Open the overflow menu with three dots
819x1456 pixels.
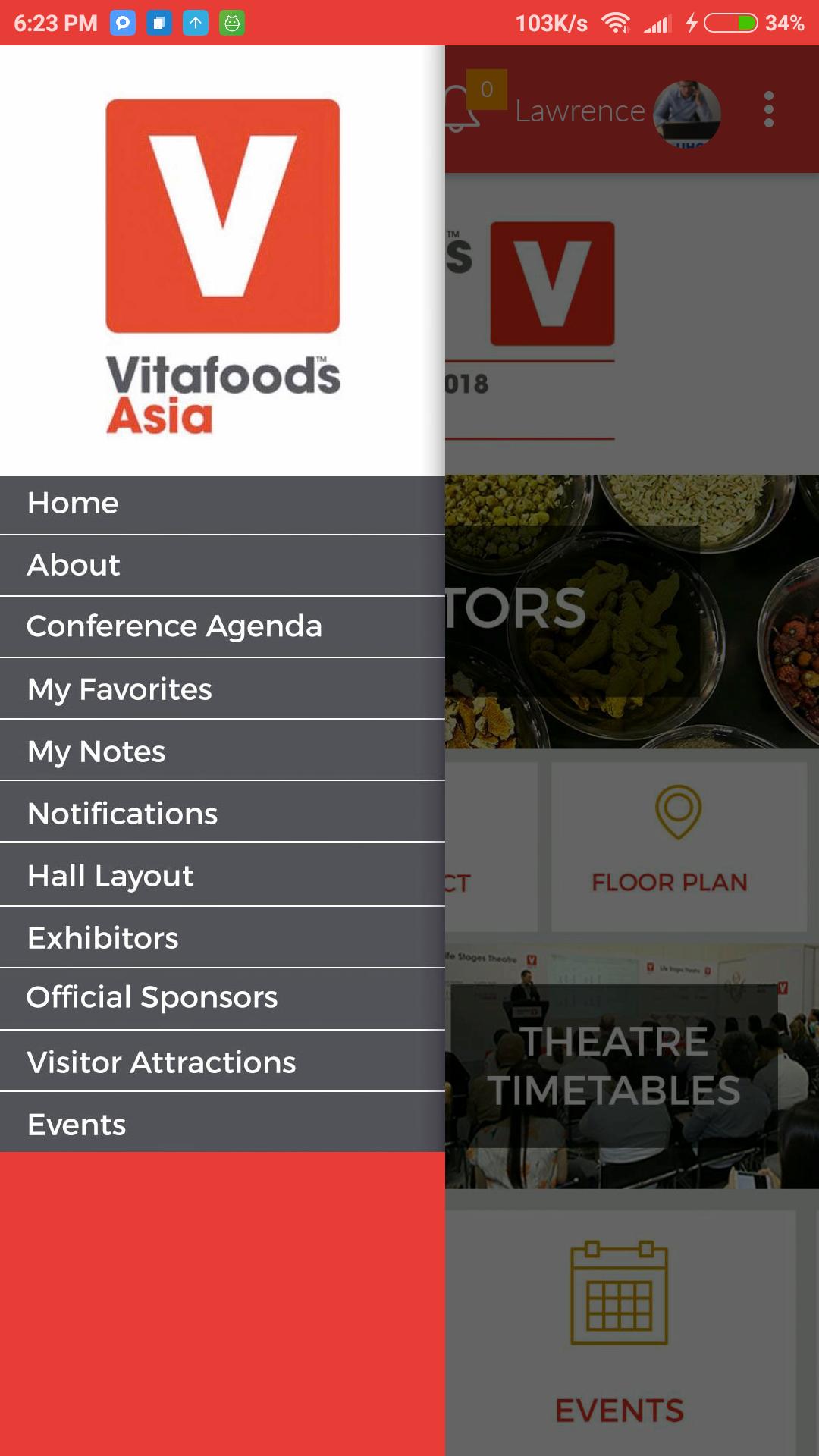tap(768, 110)
